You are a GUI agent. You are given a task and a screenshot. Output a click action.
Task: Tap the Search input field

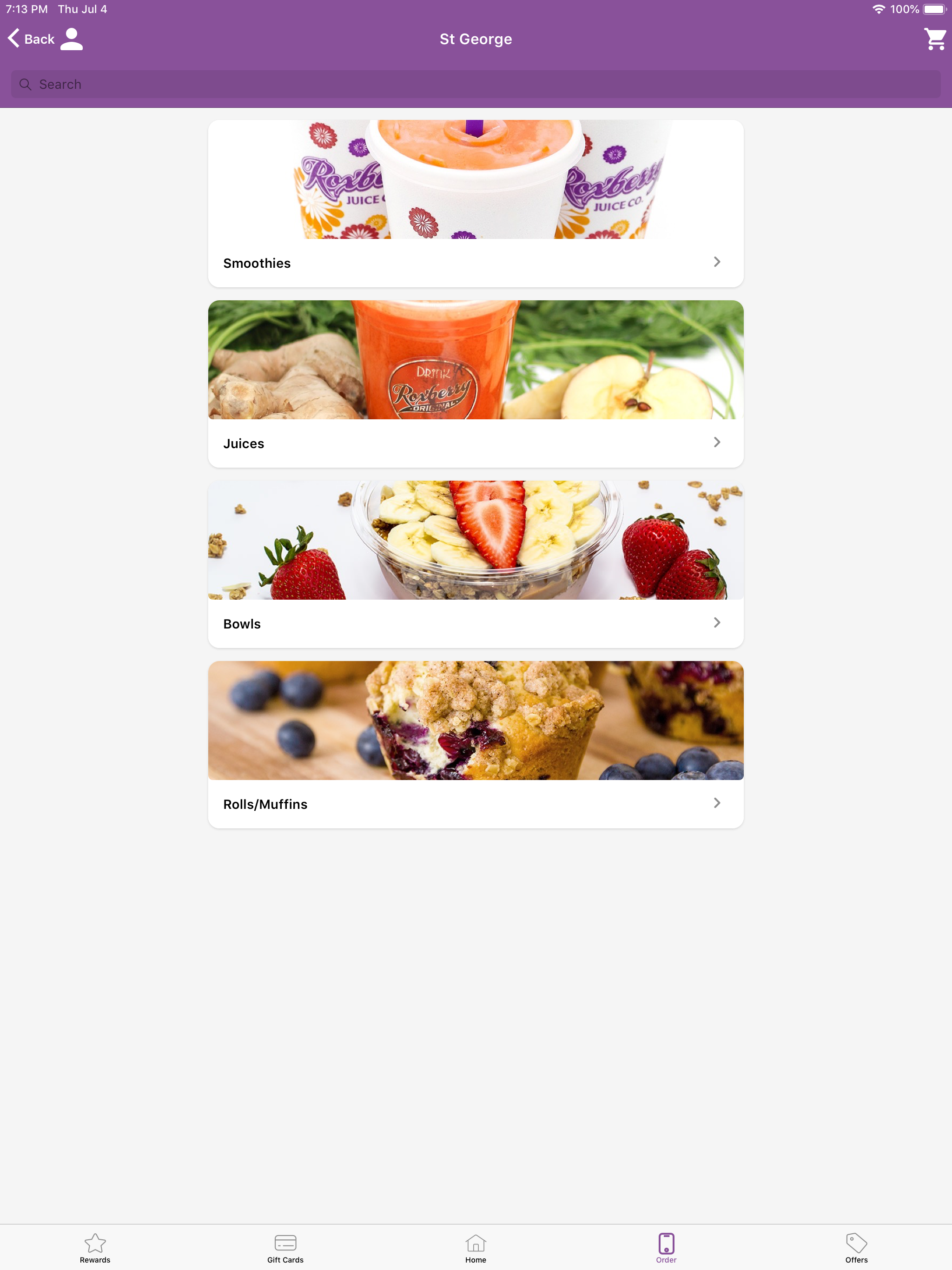[476, 84]
